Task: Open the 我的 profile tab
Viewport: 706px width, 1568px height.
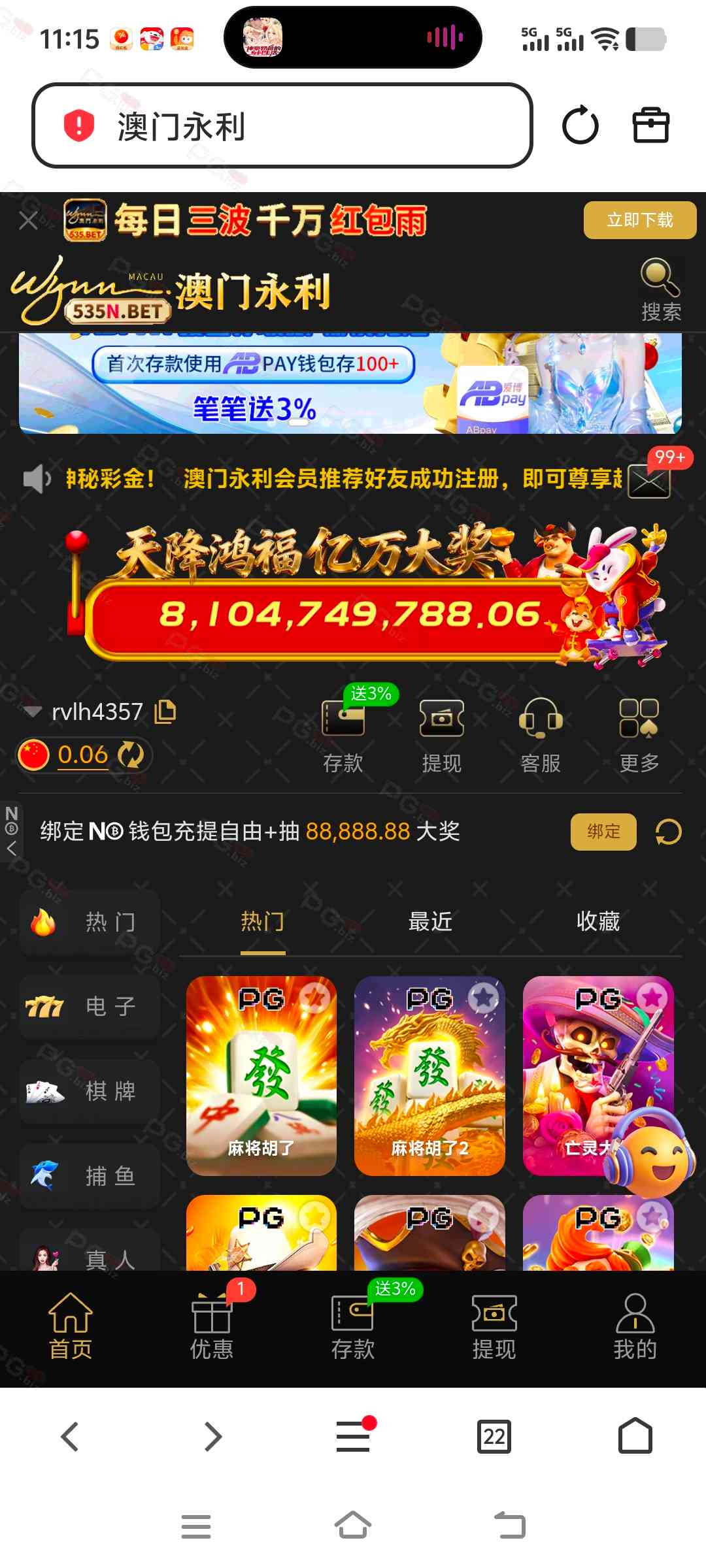Action: [635, 1328]
